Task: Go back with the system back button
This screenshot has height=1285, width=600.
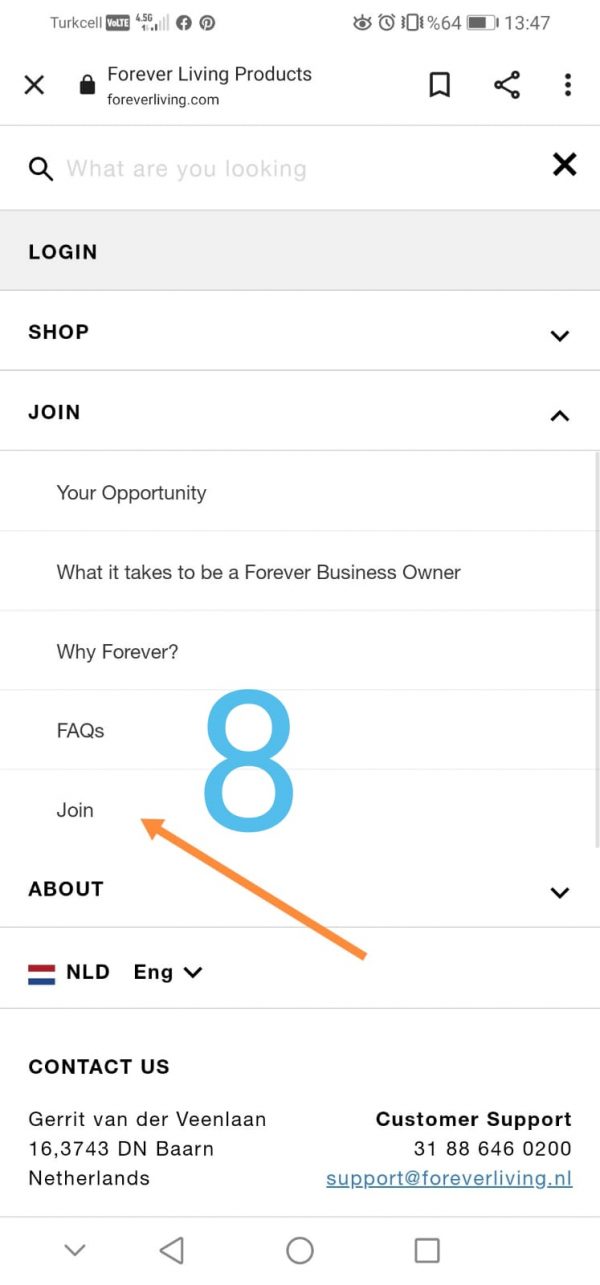Action: [172, 1249]
